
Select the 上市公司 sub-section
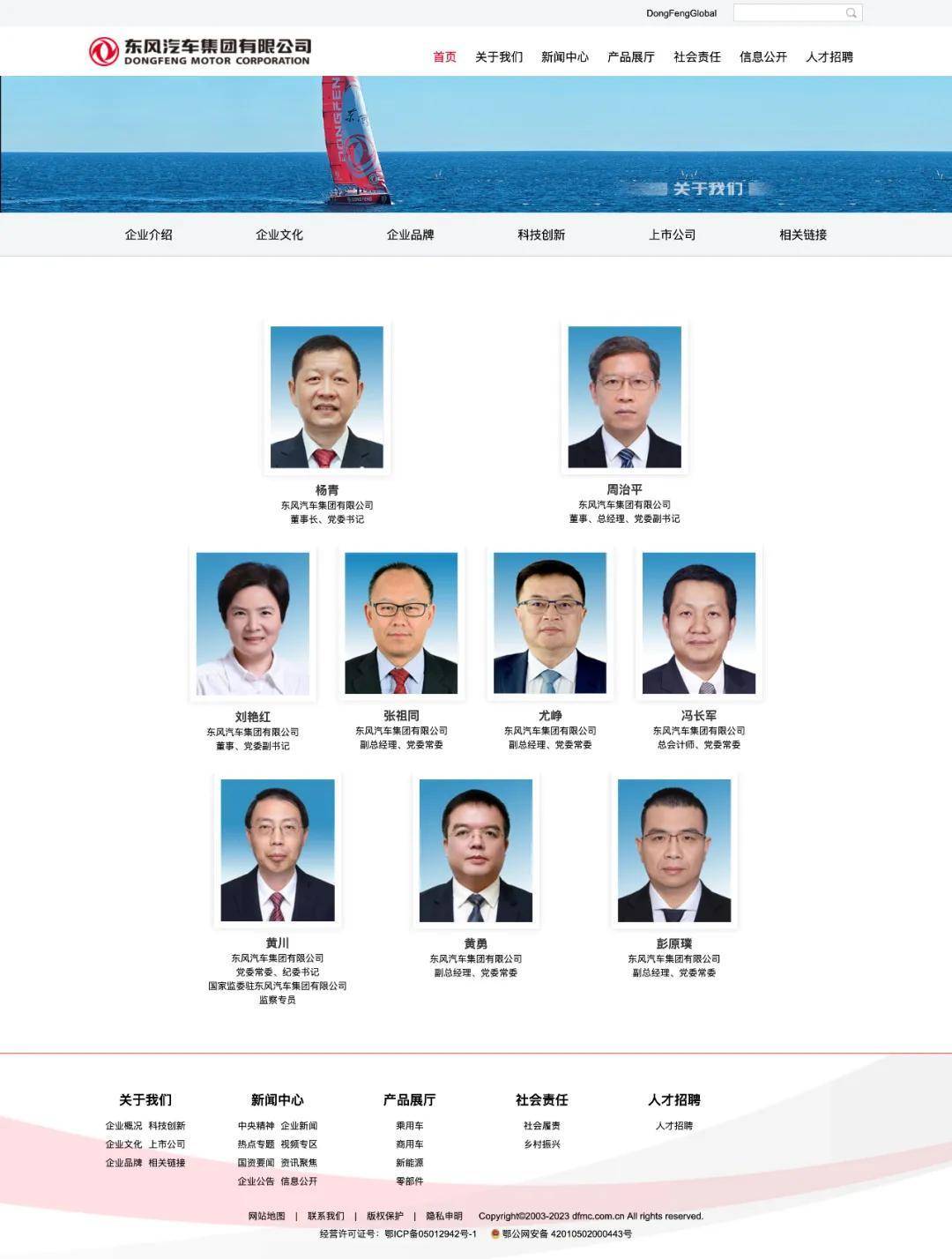tap(673, 235)
